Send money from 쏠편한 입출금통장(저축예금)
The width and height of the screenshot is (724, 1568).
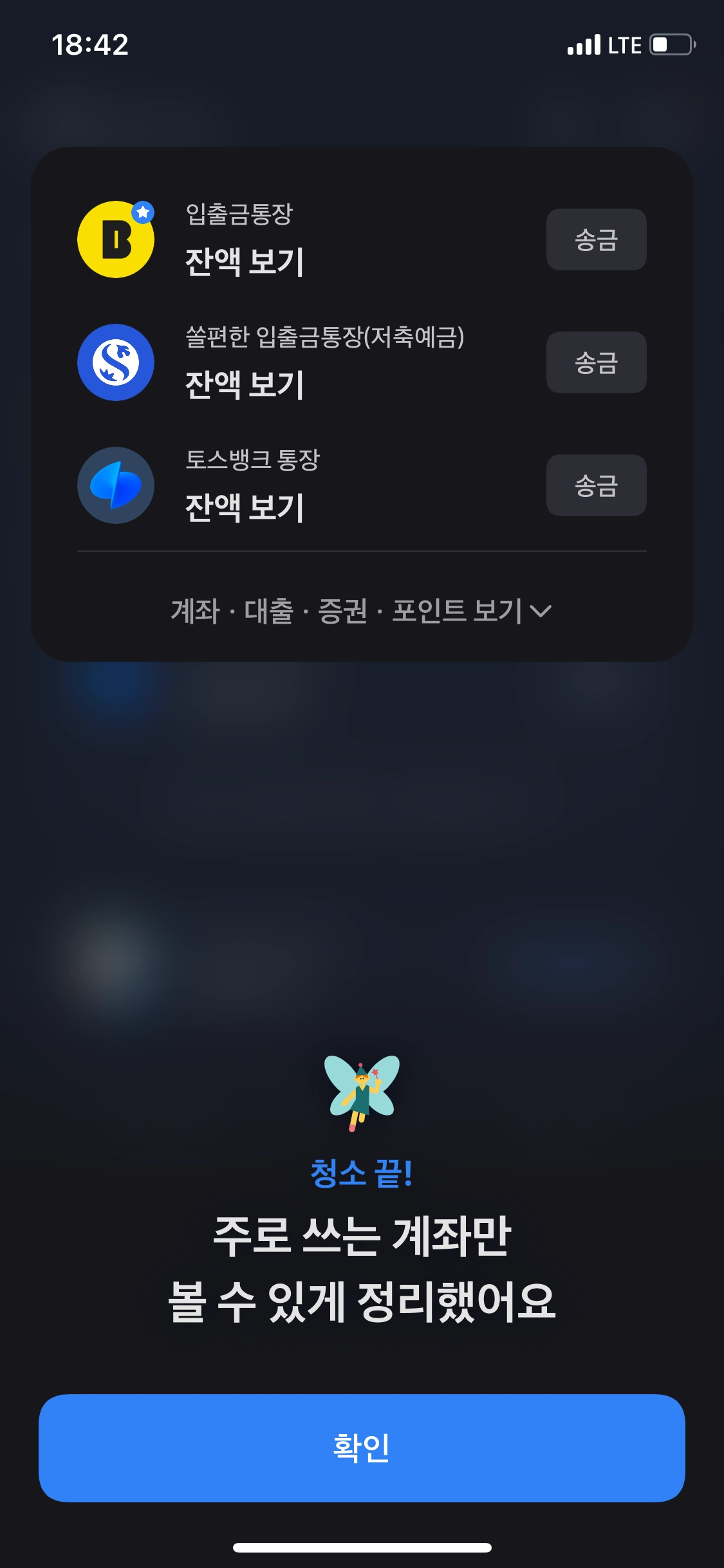pos(596,362)
